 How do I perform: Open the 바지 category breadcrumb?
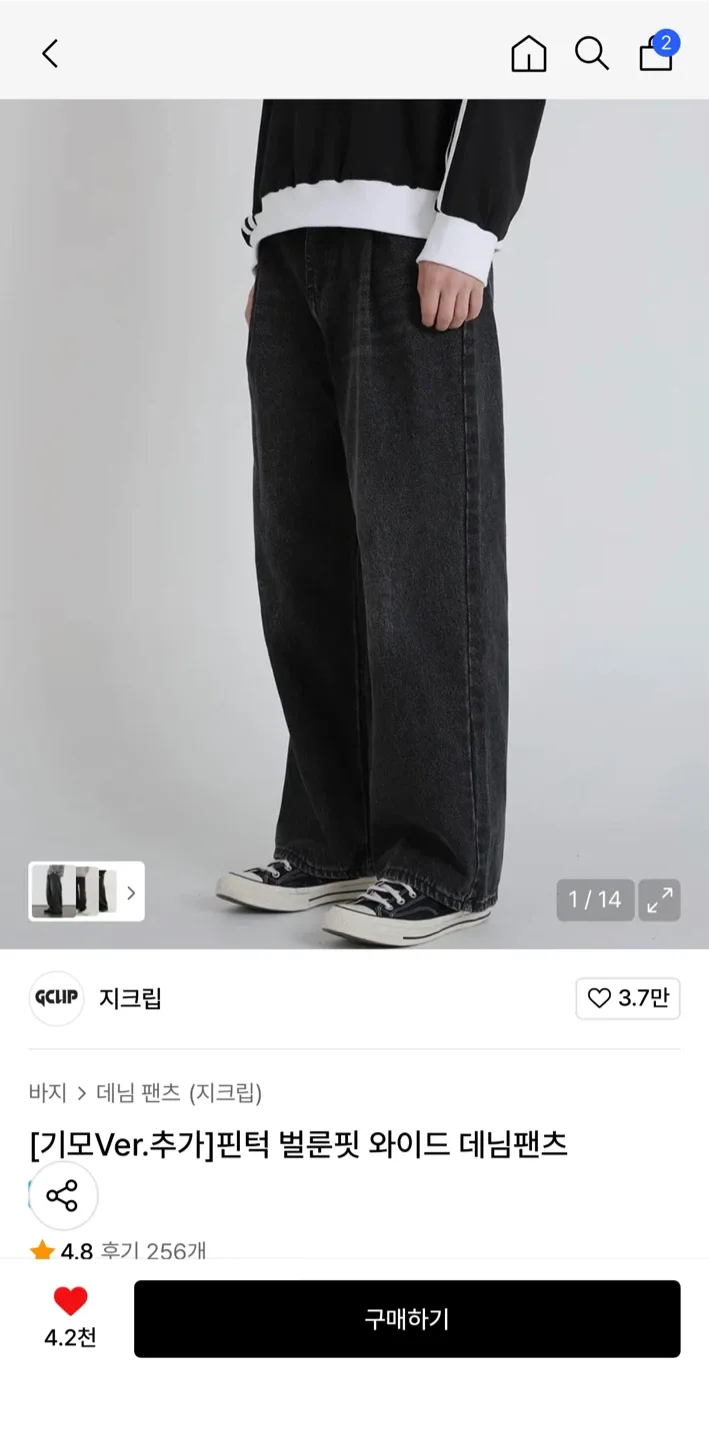47,1093
